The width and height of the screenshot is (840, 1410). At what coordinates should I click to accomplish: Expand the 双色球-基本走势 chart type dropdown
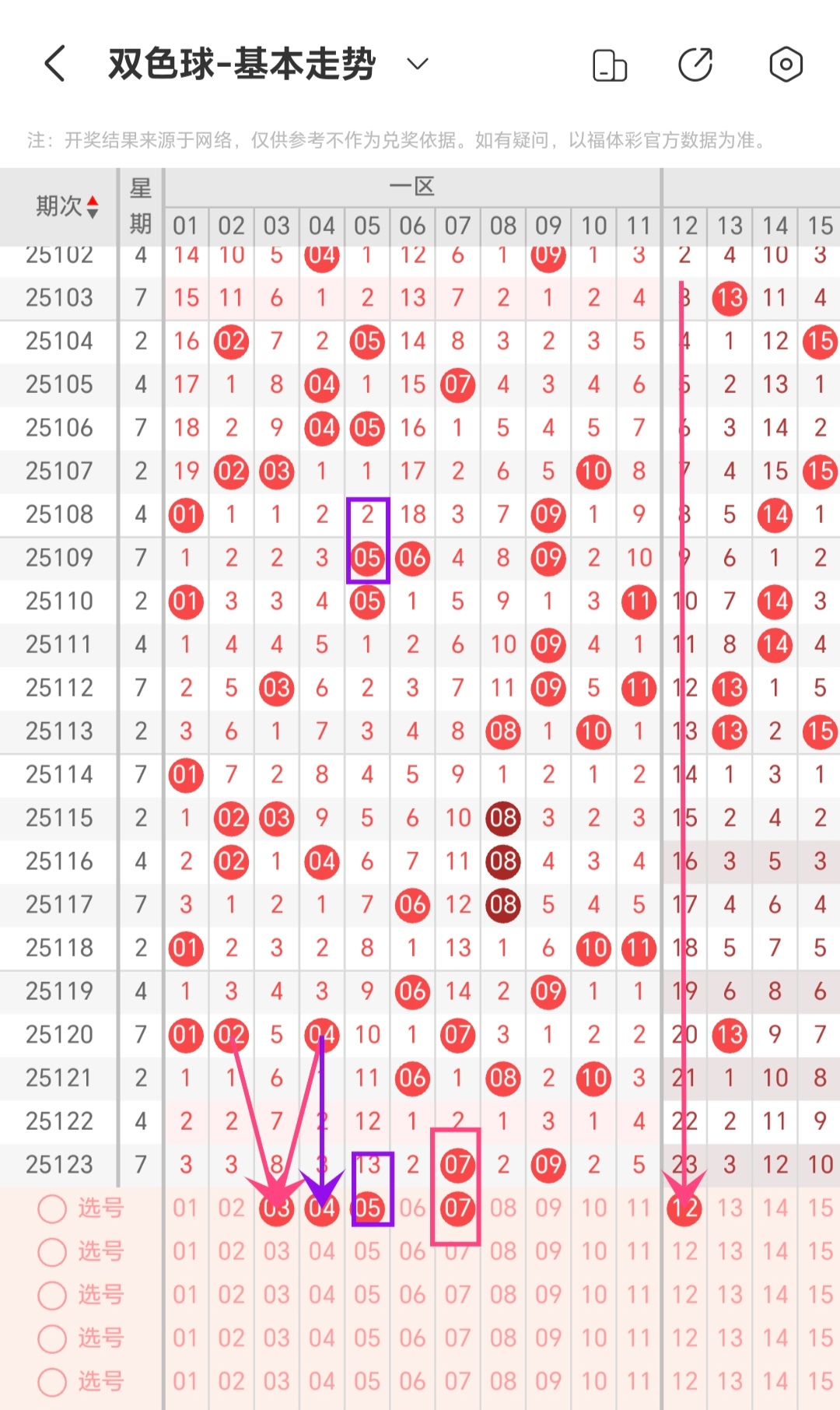418,64
